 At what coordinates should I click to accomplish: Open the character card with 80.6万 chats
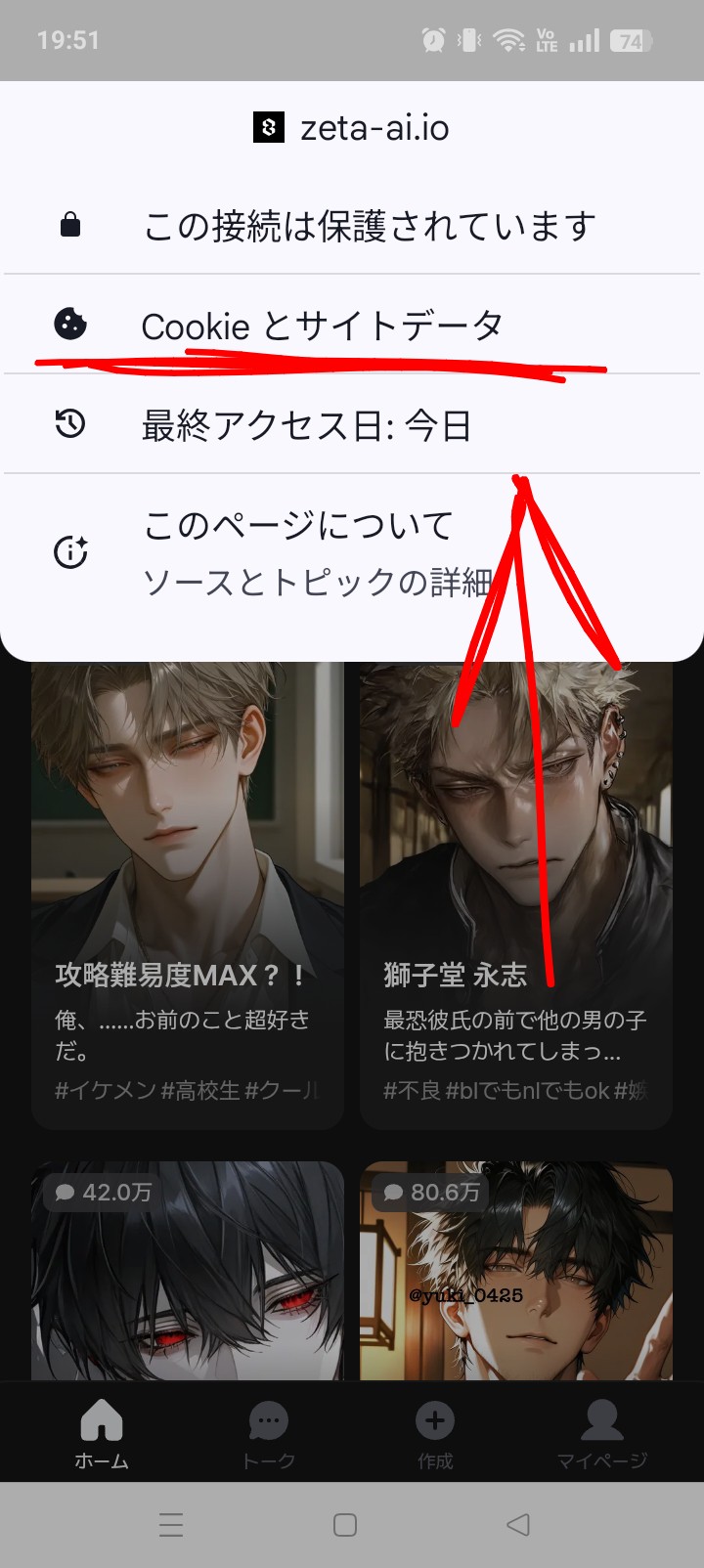[515, 1271]
